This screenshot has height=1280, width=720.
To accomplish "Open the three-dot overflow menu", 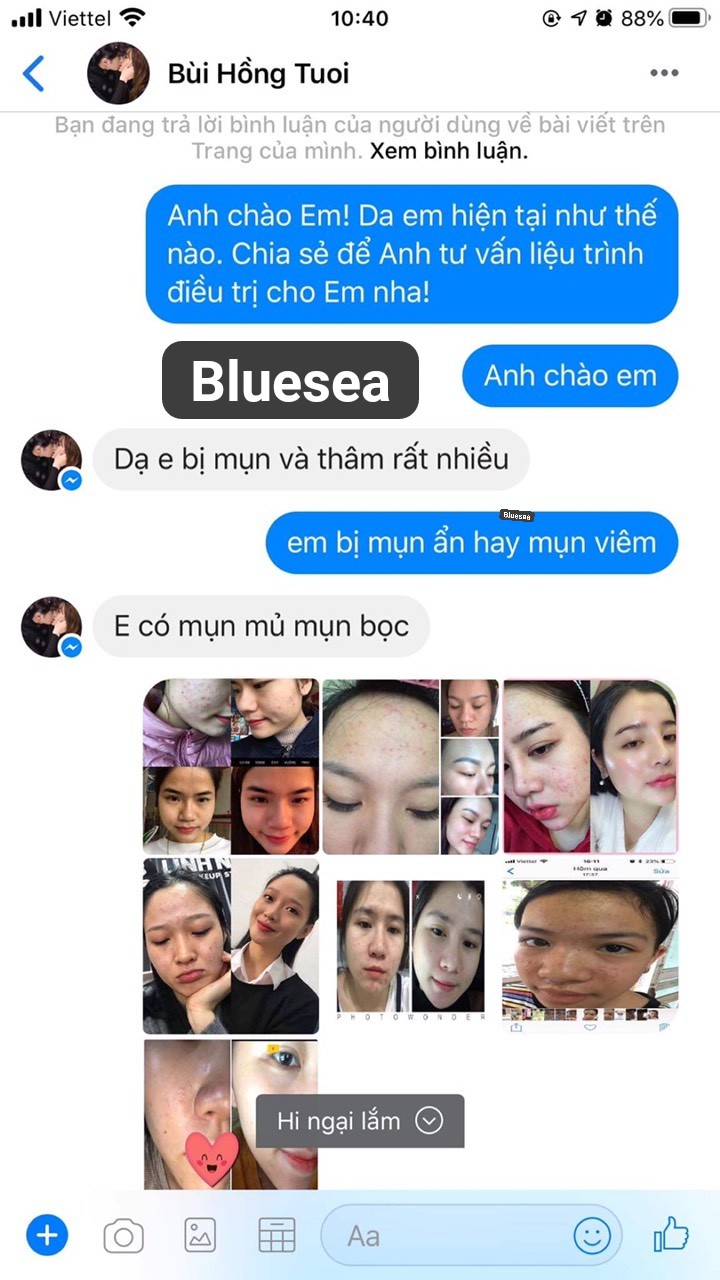I will (x=664, y=73).
